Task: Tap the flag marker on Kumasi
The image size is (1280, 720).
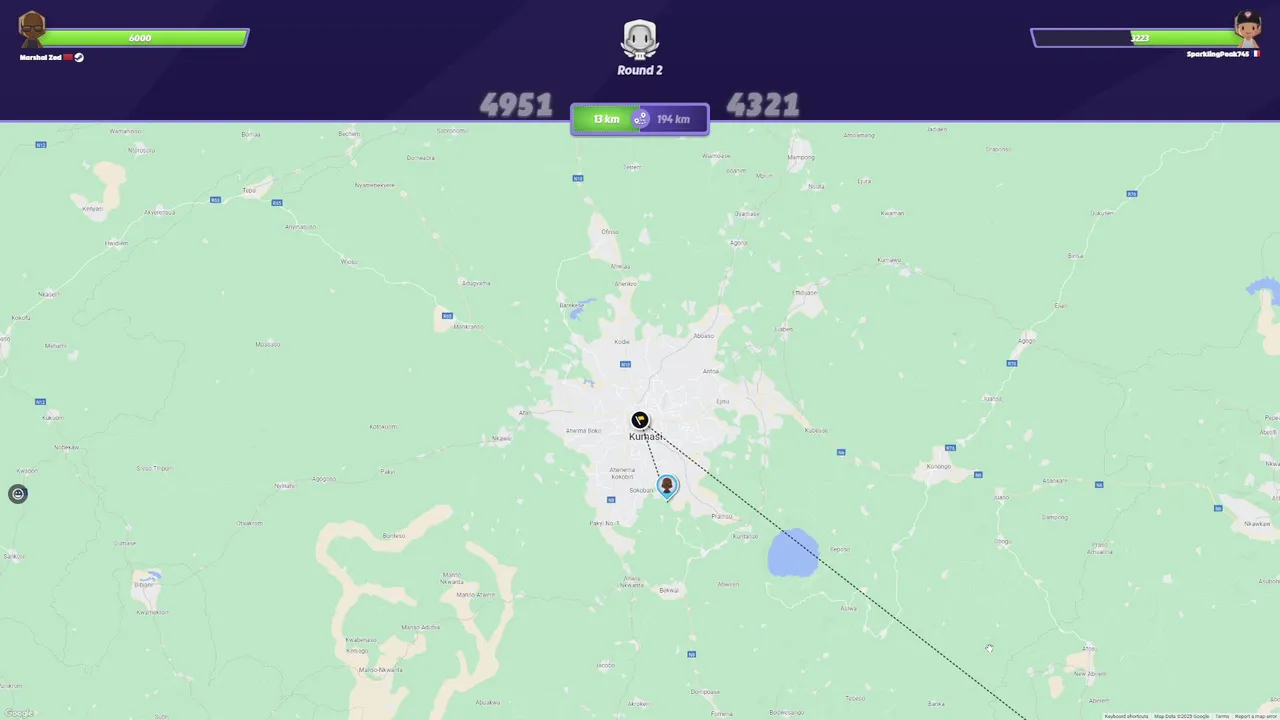Action: [x=640, y=420]
